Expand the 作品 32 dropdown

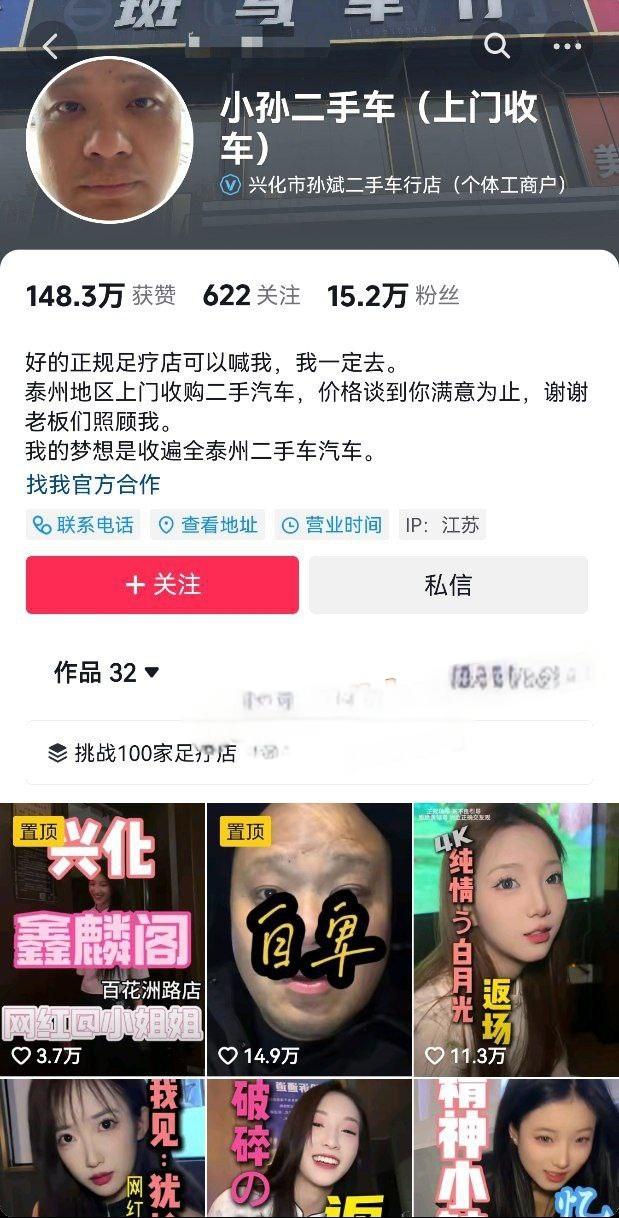pos(107,673)
